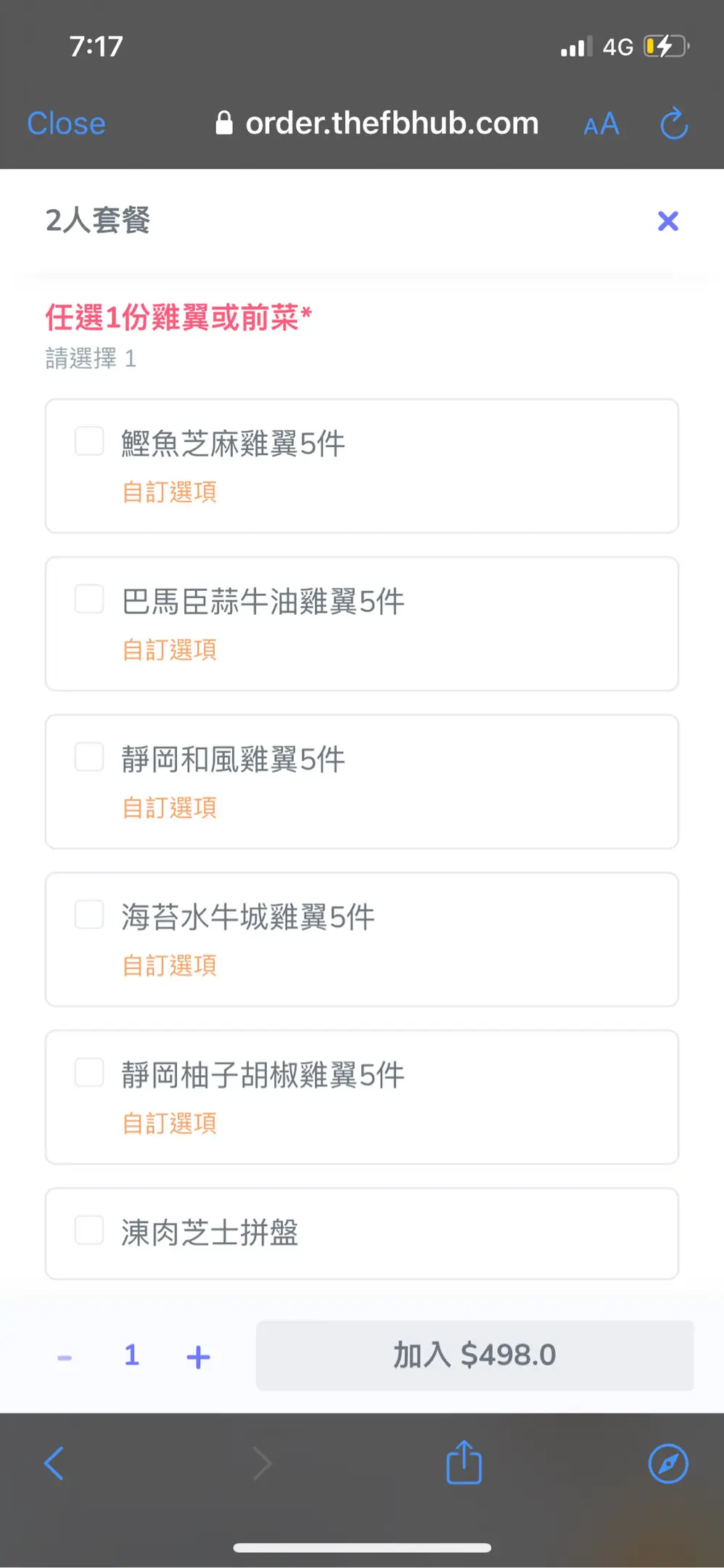Check the 巴馬臣蒜牛油雞翼5件 option
This screenshot has width=724, height=1568.
89,600
